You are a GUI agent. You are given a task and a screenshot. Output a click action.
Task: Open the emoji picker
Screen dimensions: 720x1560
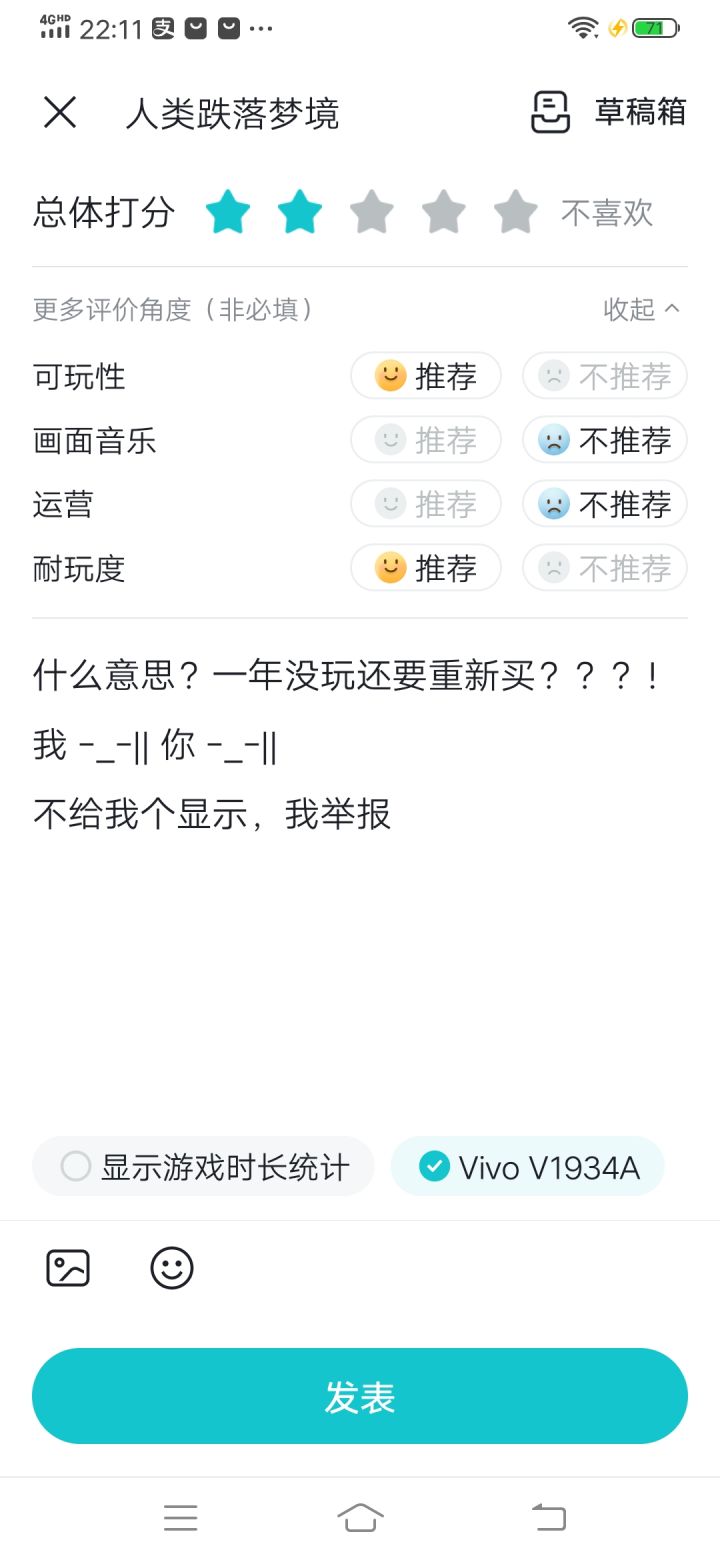pyautogui.click(x=172, y=1268)
